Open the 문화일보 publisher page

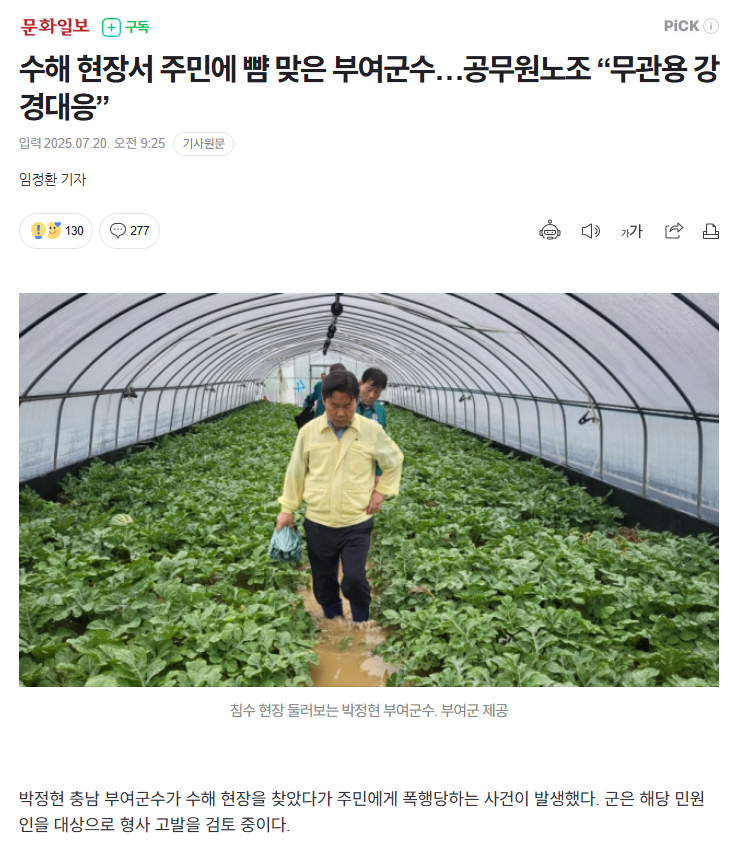coord(55,26)
